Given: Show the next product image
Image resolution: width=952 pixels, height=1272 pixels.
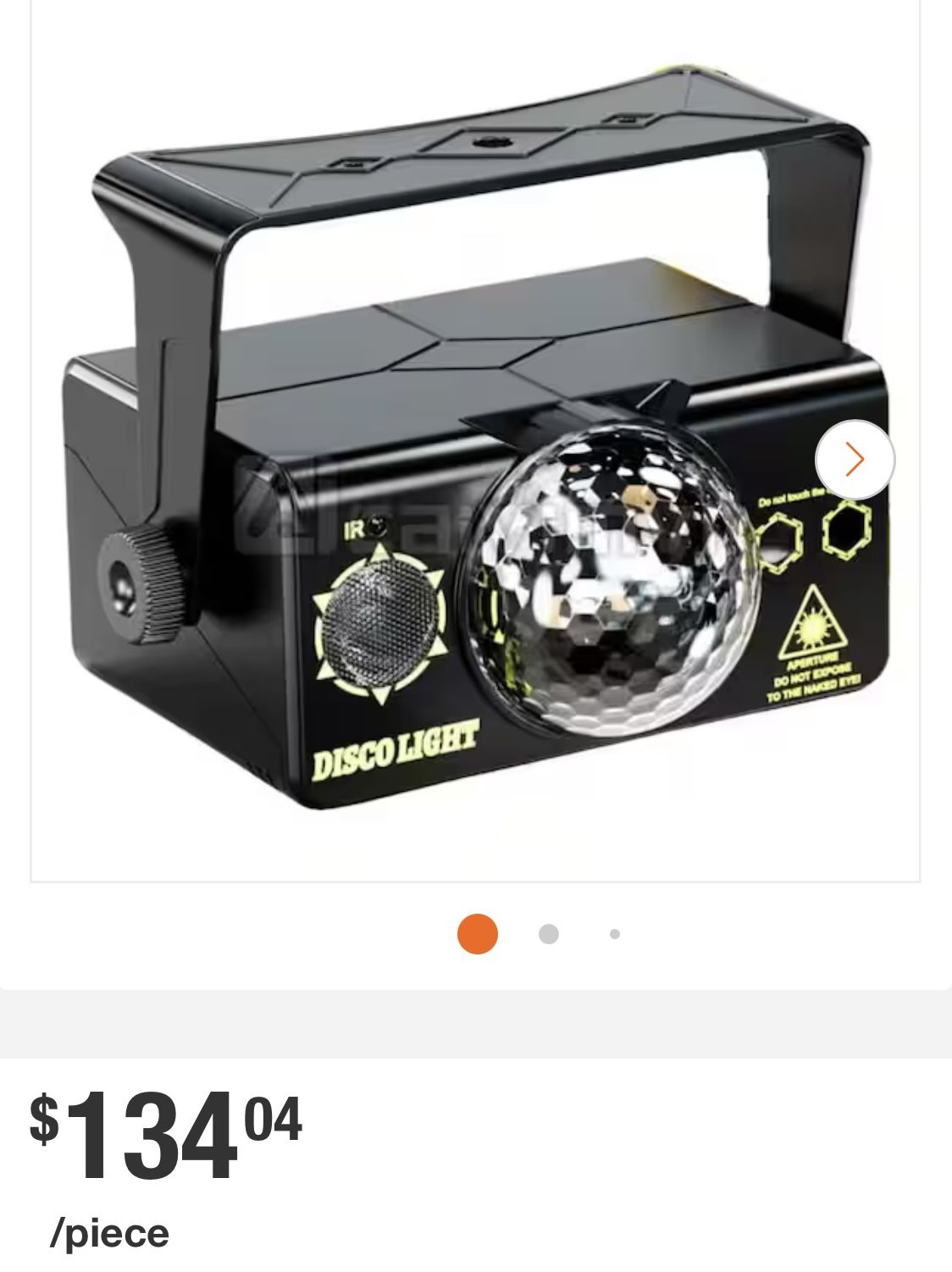Looking at the screenshot, I should coord(854,460).
